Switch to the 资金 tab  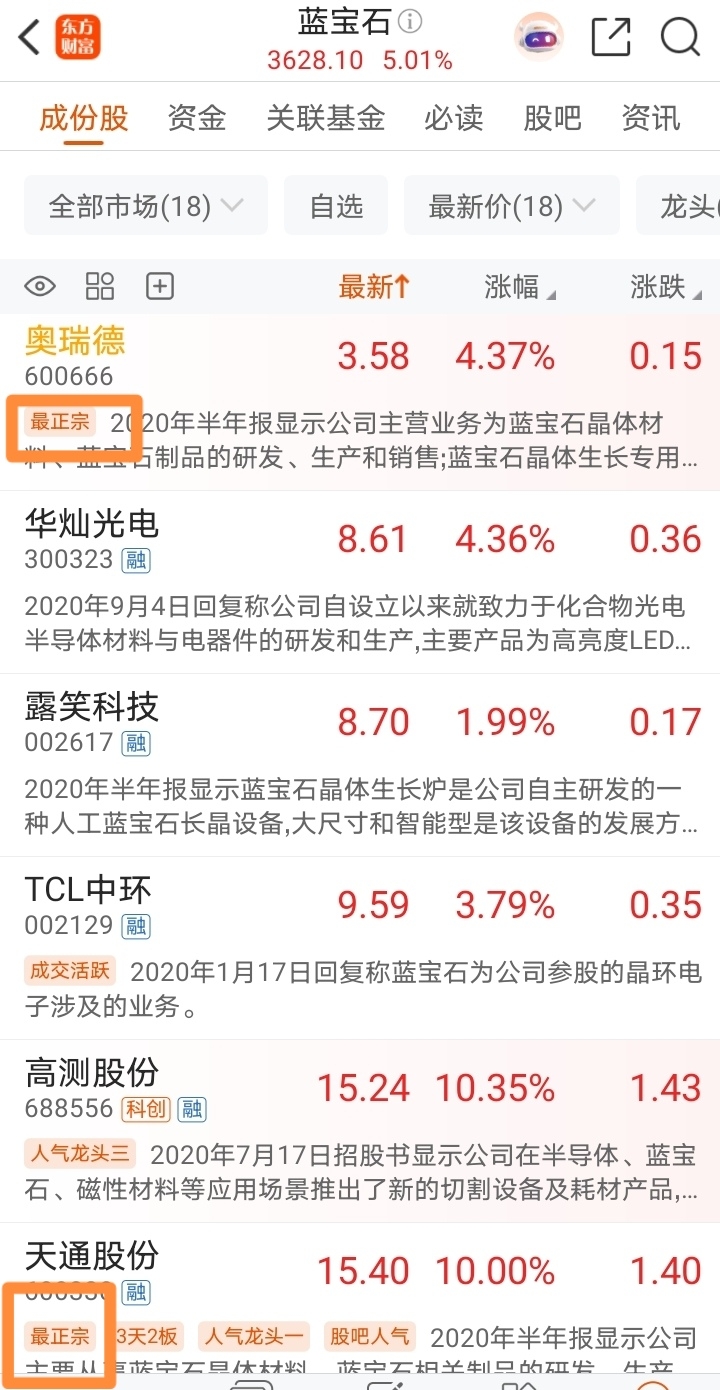(196, 119)
